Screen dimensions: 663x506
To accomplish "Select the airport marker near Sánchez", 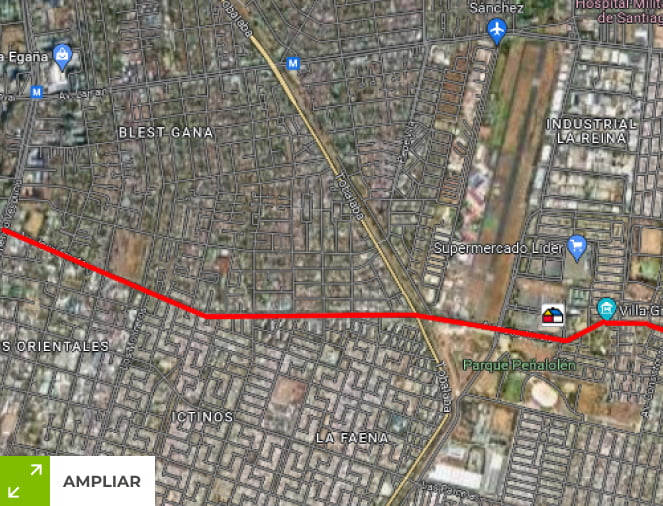I will point(497,31).
